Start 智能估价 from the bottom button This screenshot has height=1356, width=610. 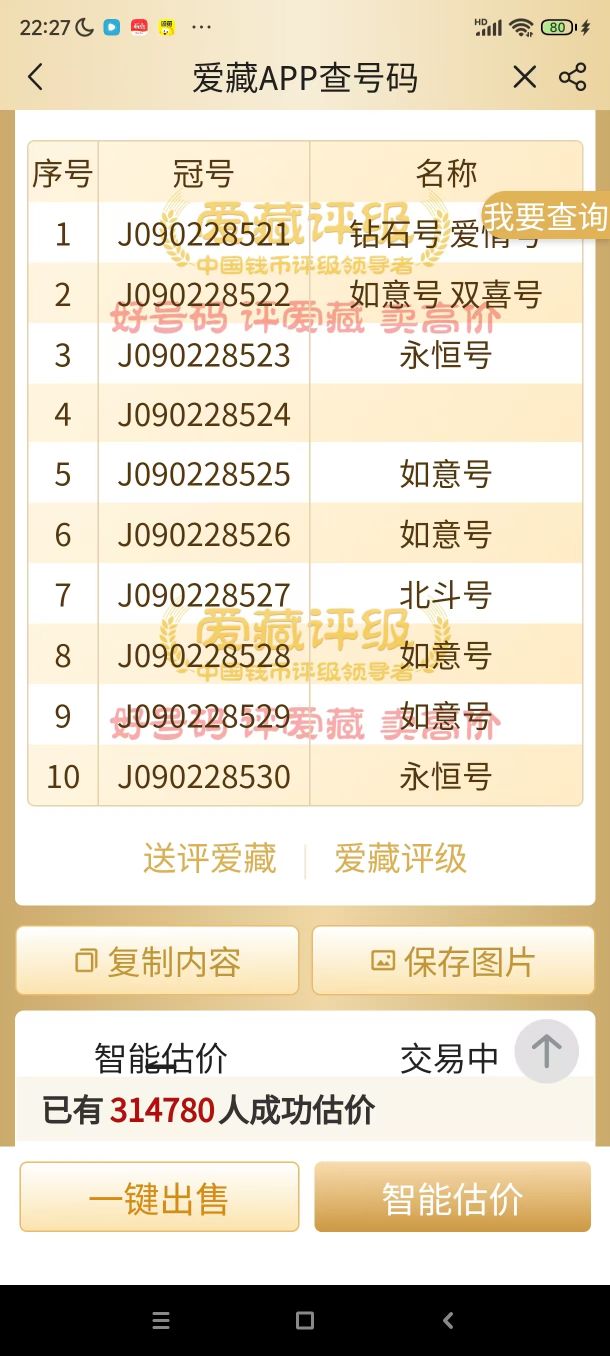click(452, 1197)
